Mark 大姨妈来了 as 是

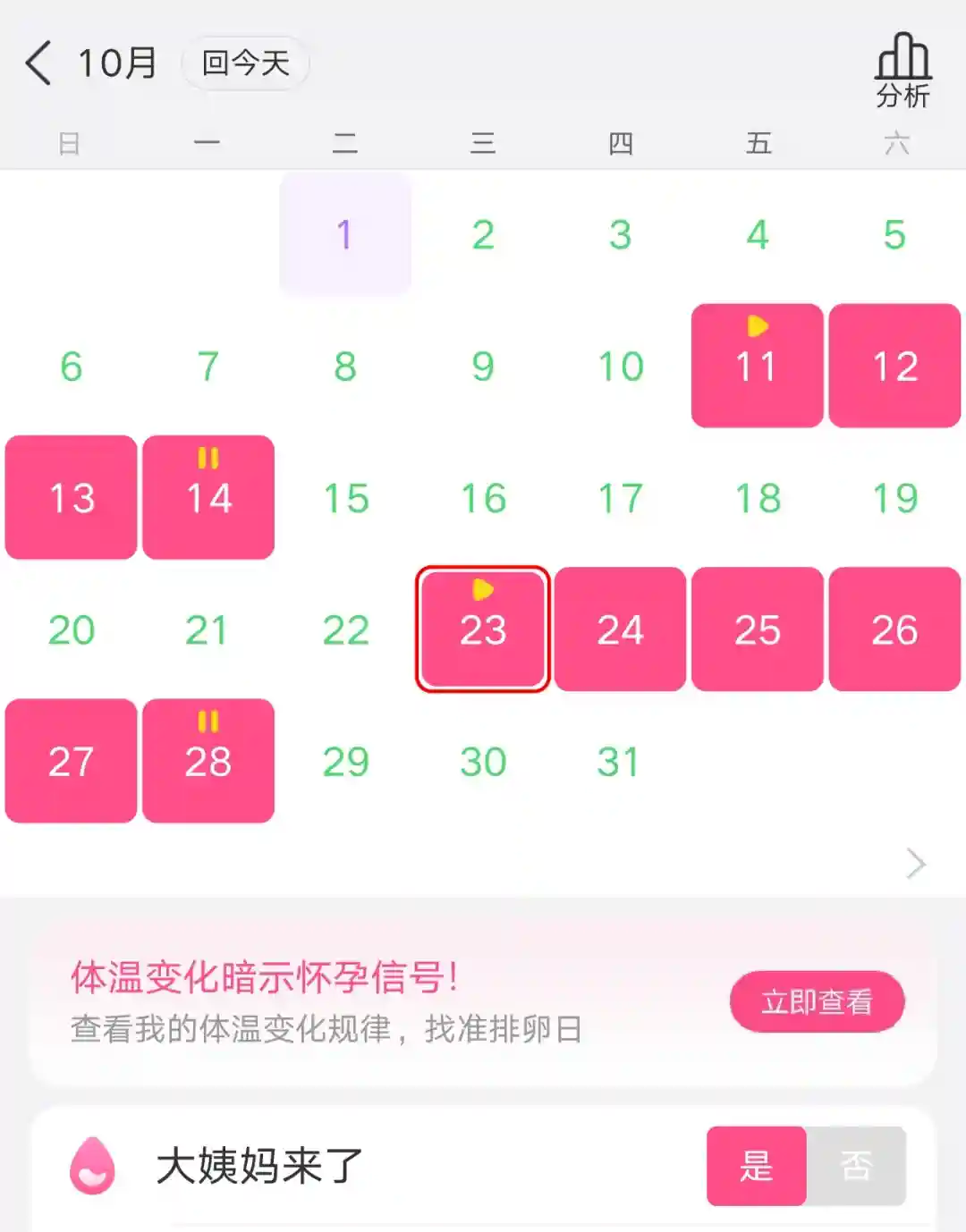click(757, 1166)
